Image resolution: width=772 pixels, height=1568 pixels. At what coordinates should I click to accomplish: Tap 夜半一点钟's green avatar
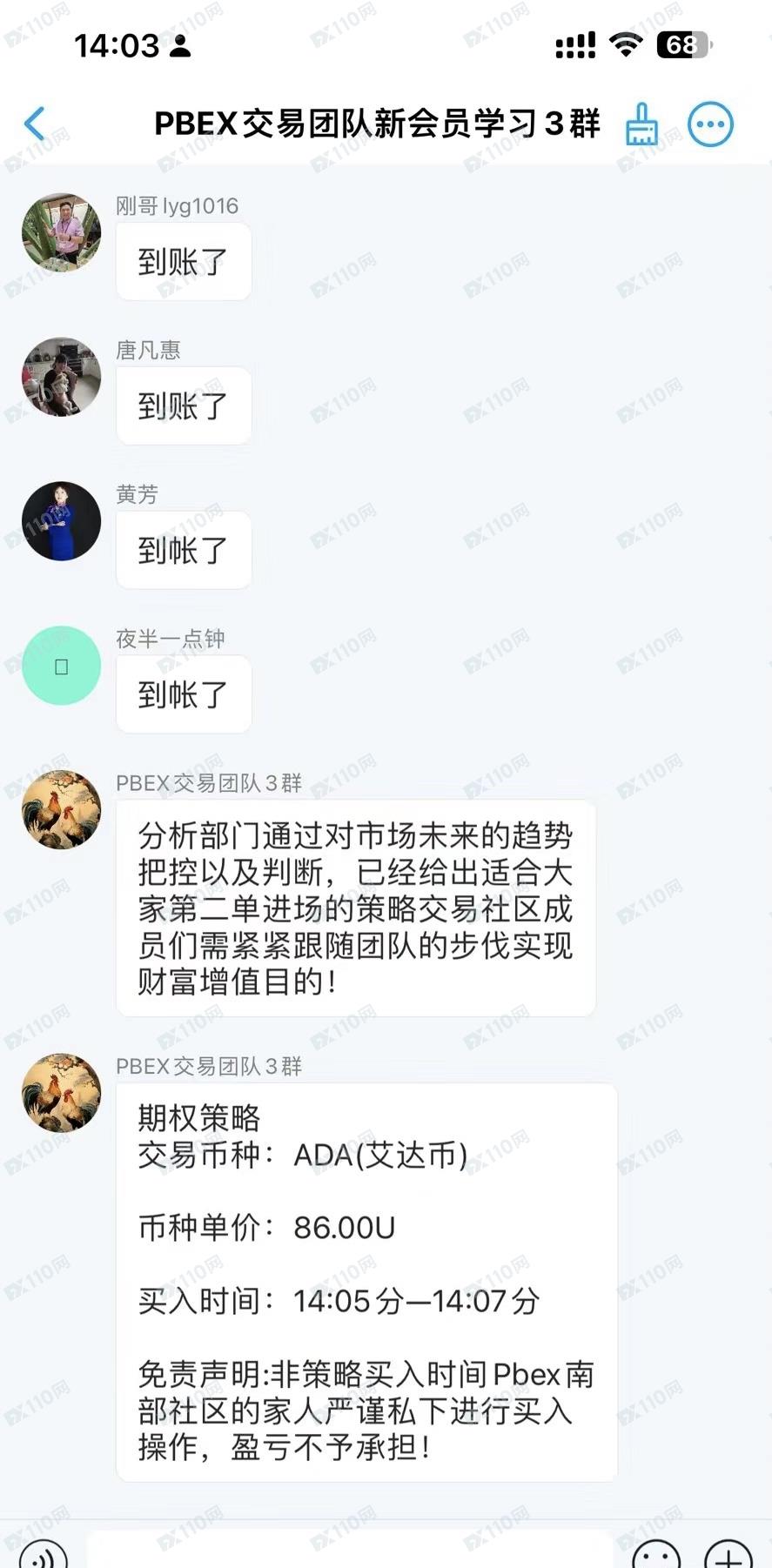(61, 666)
